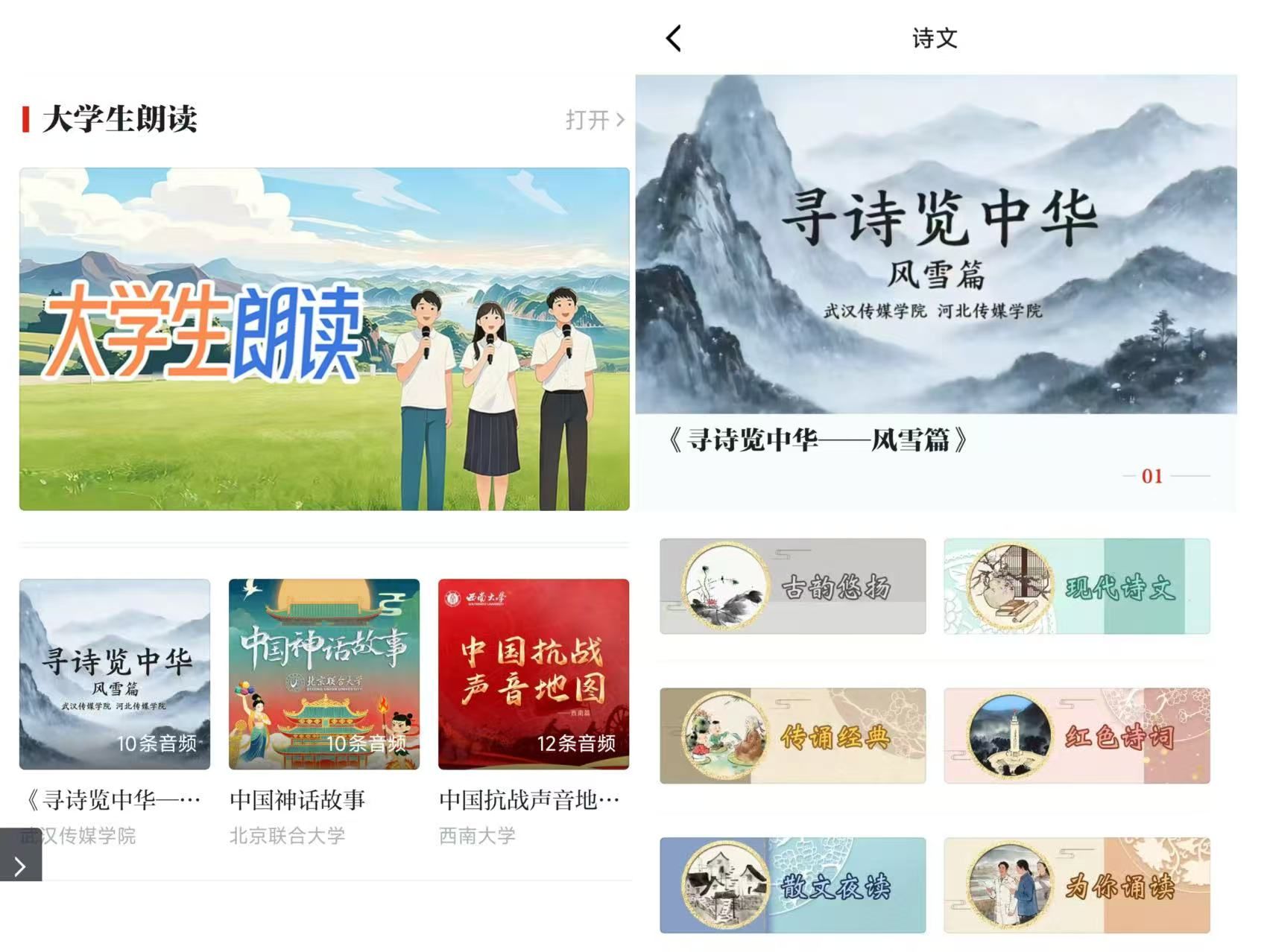
Task: Select the 现代诗文 category
Action: coord(1077,587)
